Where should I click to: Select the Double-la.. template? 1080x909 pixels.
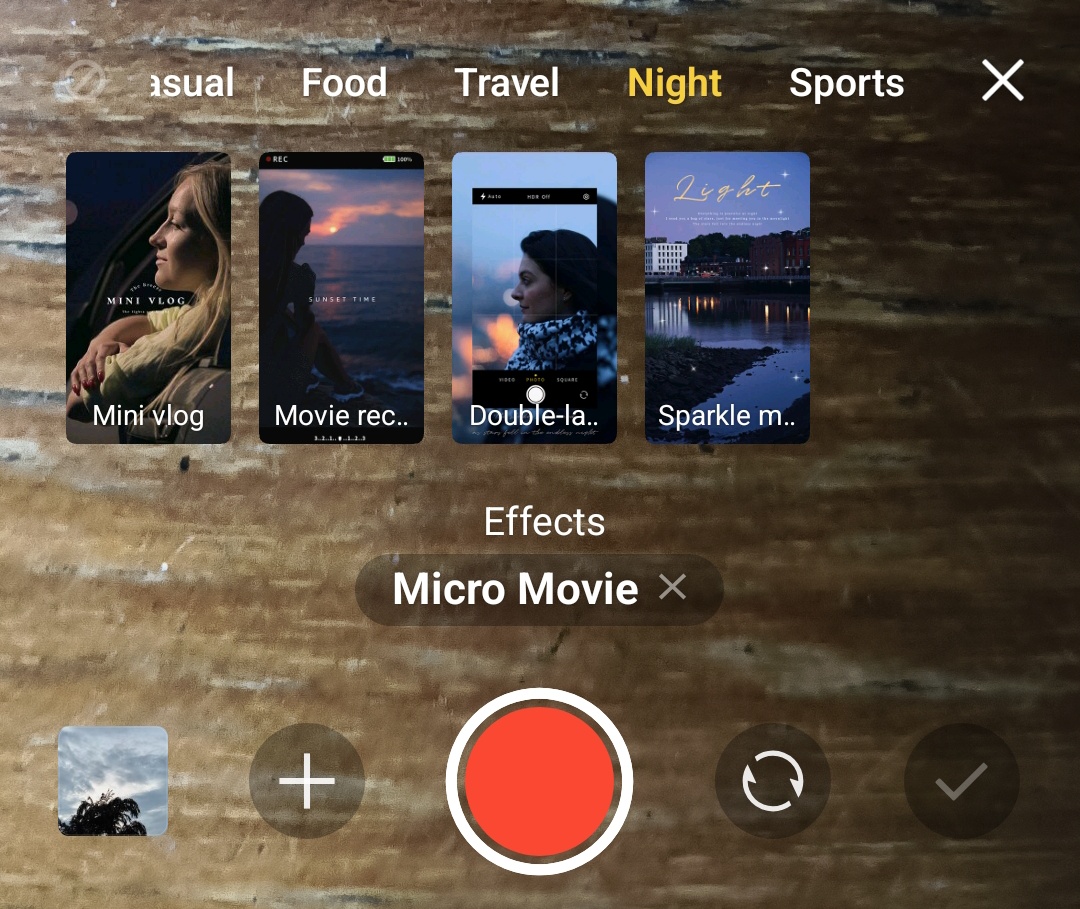tap(534, 297)
